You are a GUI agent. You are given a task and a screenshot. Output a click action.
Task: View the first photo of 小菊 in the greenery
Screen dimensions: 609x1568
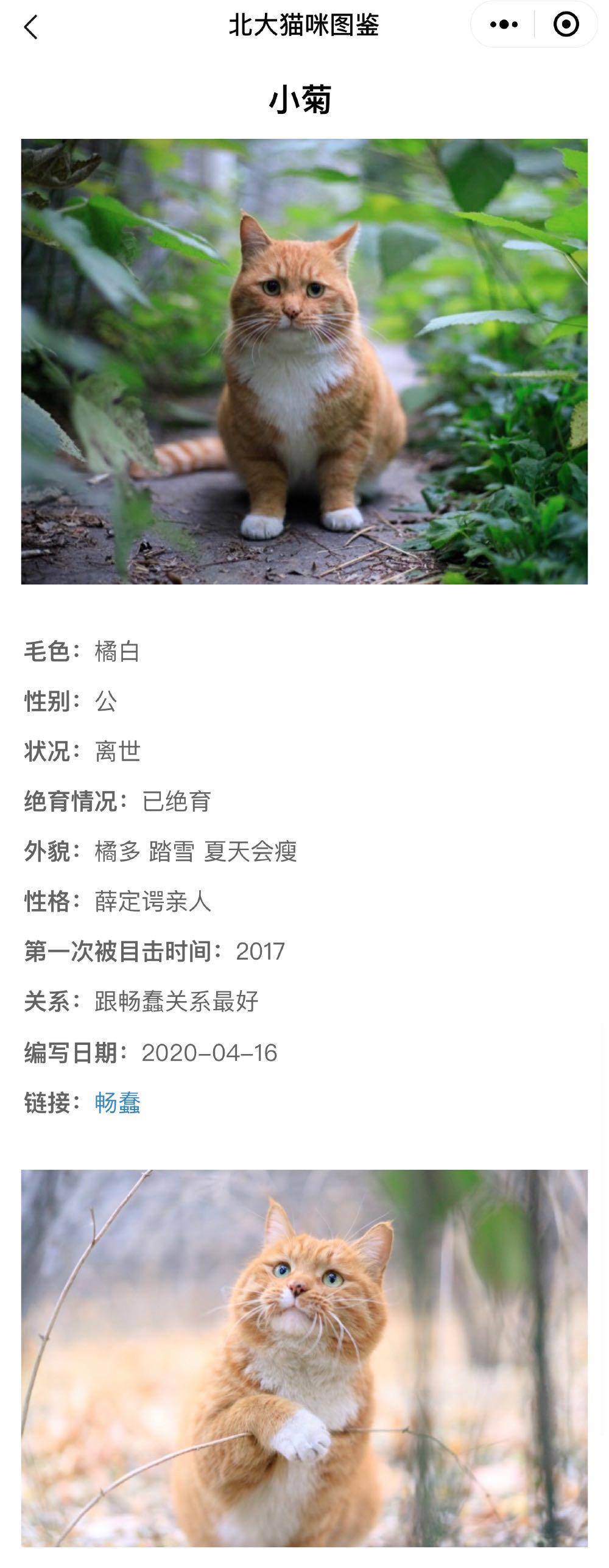point(304,361)
